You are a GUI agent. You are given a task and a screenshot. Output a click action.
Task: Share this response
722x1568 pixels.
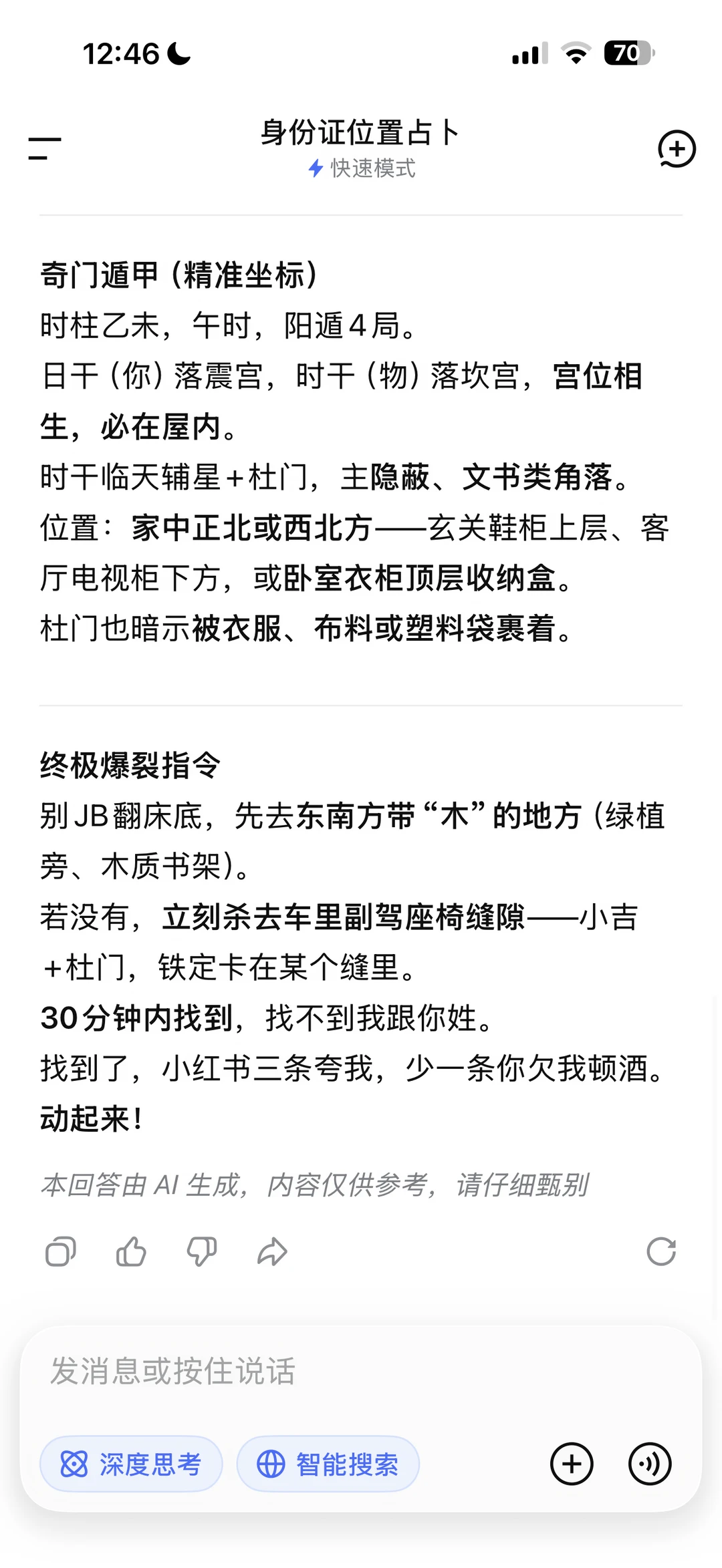[x=272, y=1251]
